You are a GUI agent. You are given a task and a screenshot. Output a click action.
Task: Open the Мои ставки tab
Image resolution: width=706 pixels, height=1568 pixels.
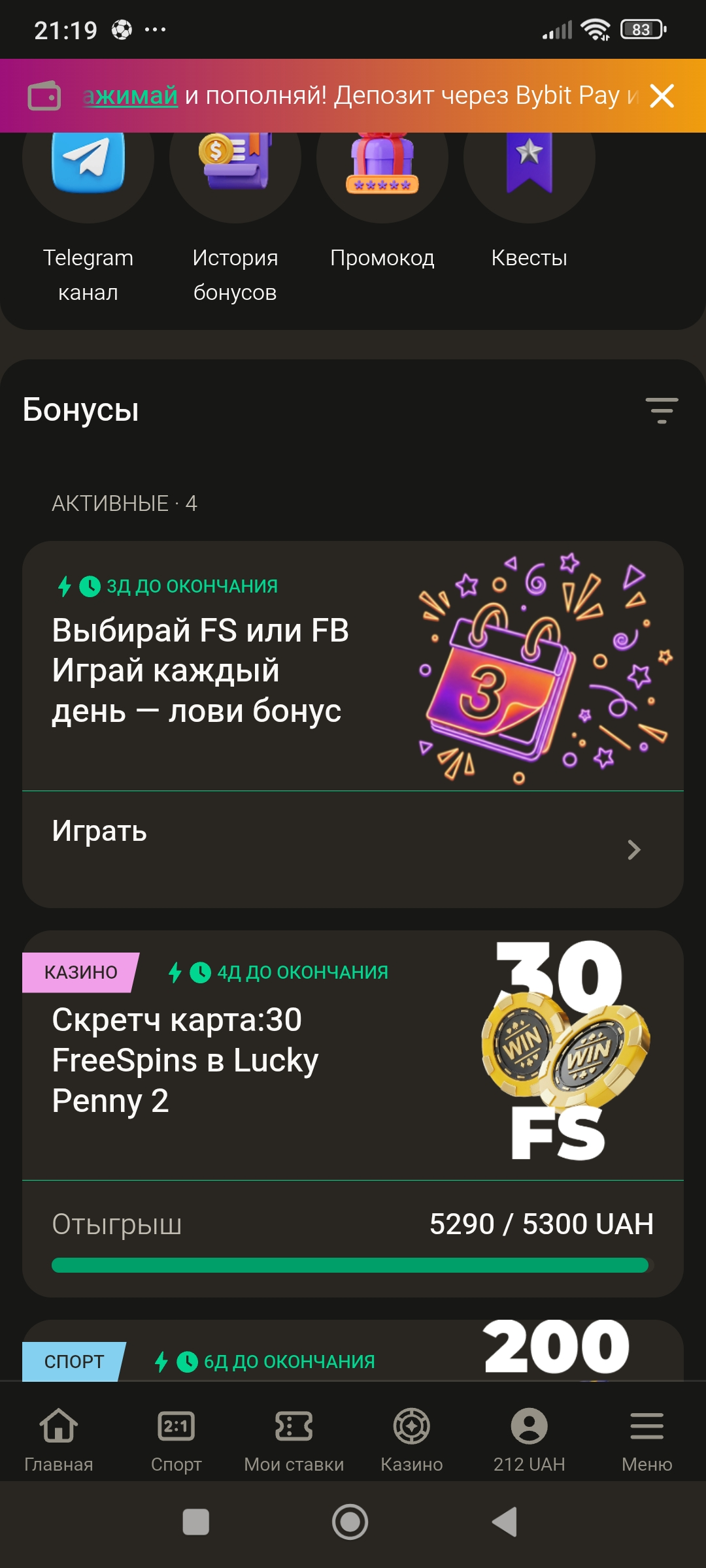click(x=294, y=1439)
